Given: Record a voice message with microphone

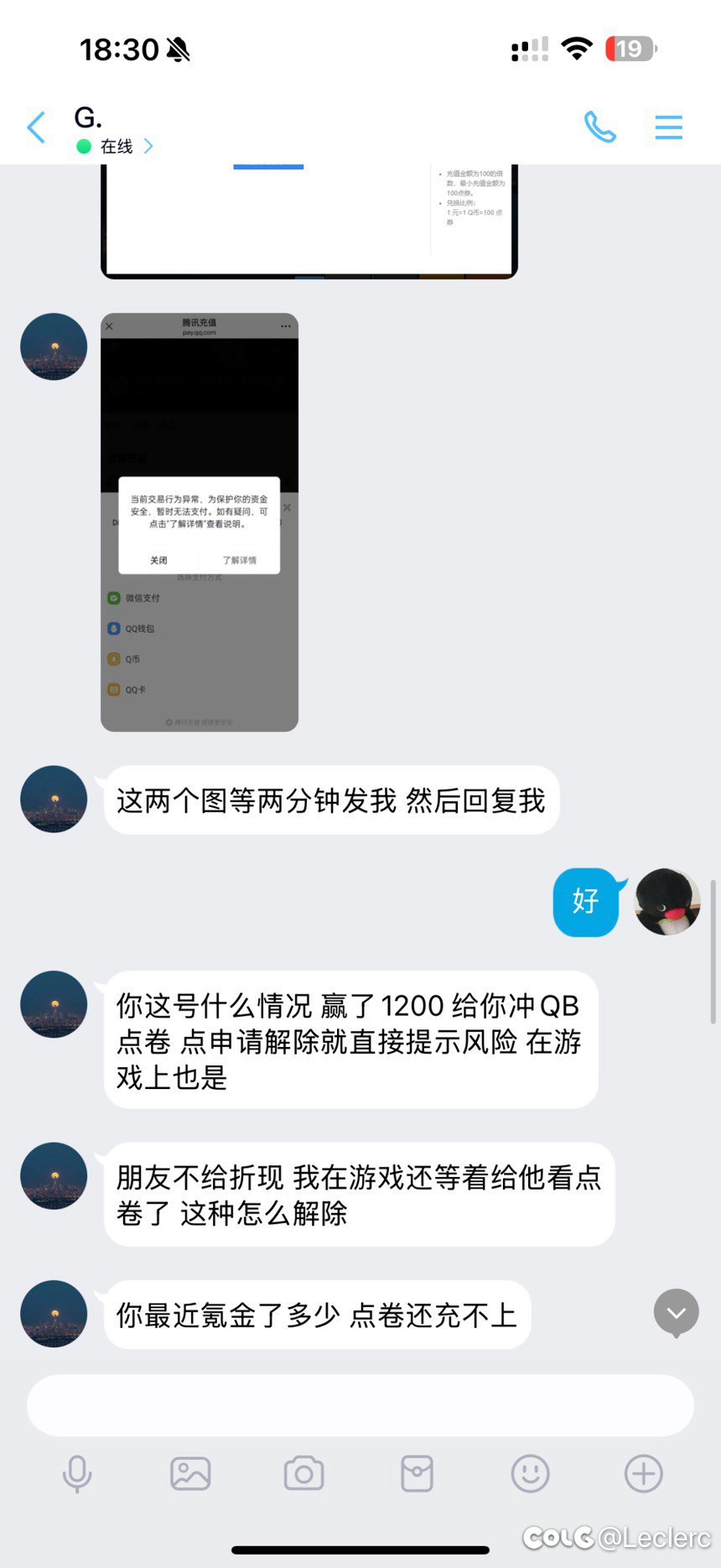Looking at the screenshot, I should [x=77, y=1474].
